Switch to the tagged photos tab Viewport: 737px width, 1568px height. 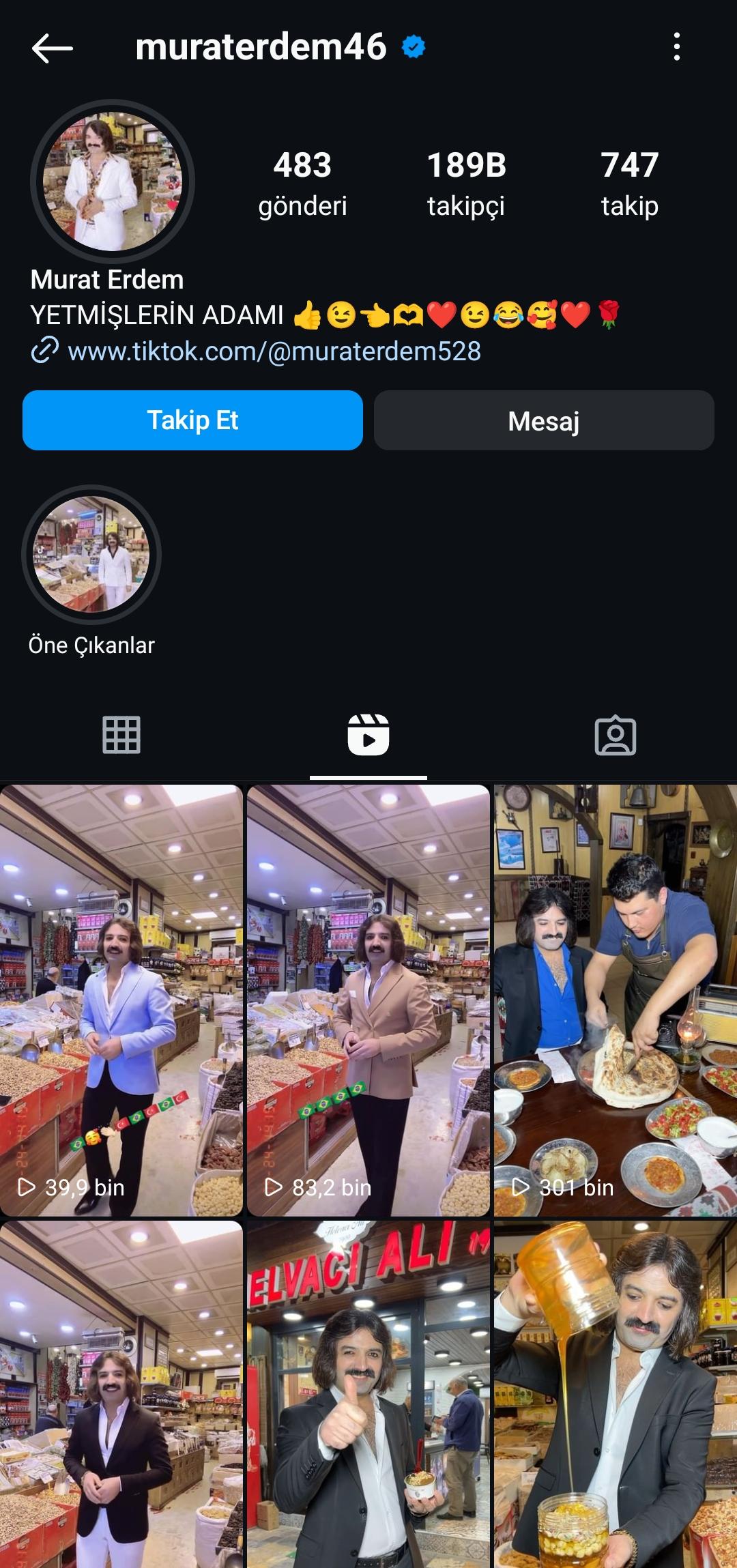(615, 736)
